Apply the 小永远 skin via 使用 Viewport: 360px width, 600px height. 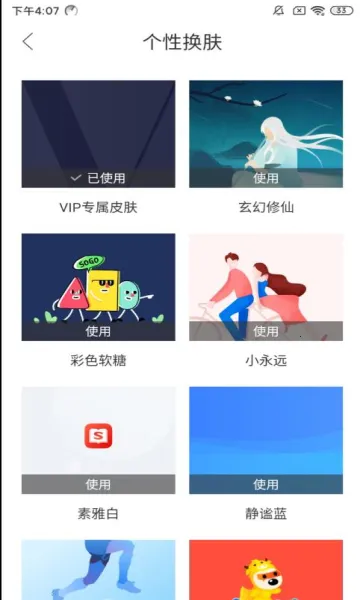(266, 331)
